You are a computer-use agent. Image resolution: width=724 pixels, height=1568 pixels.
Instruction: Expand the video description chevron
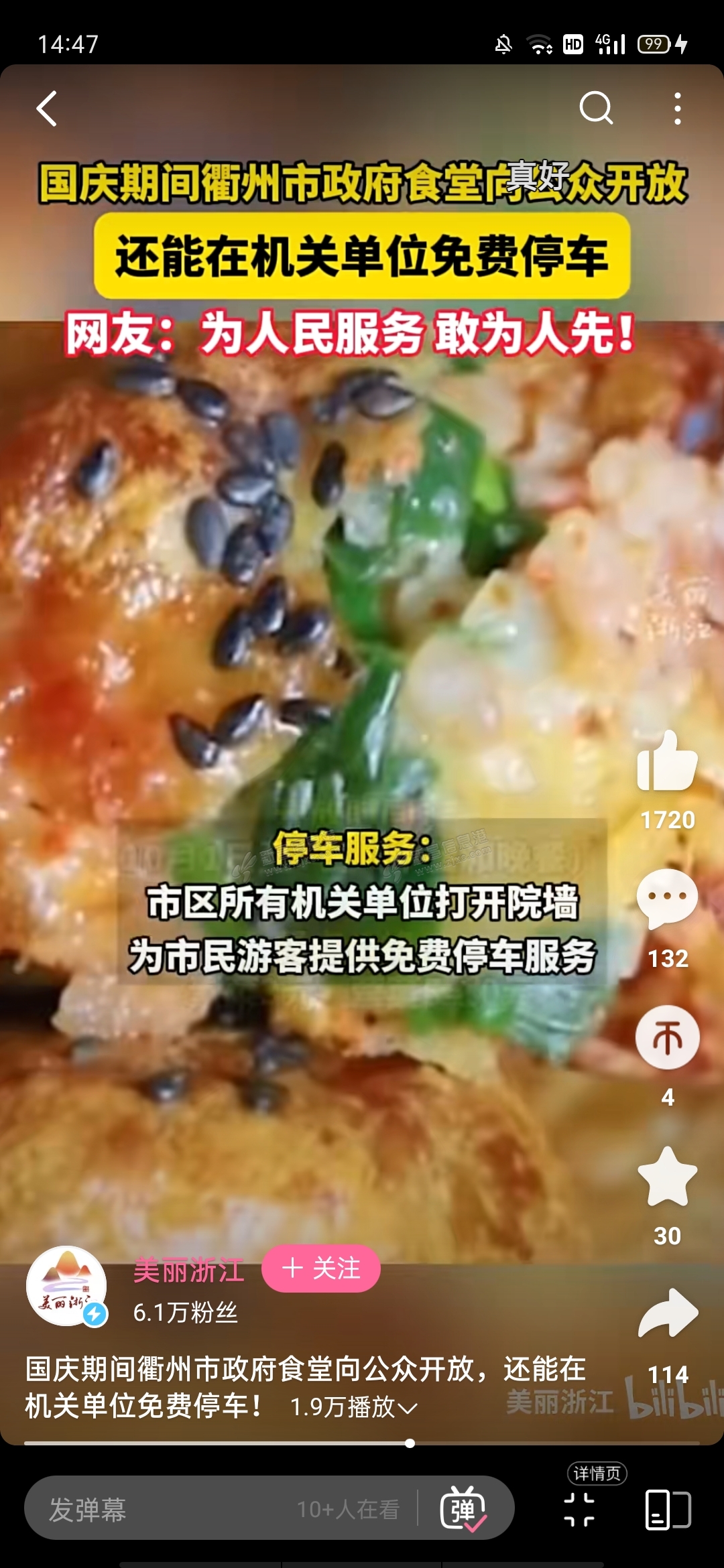[x=408, y=1407]
